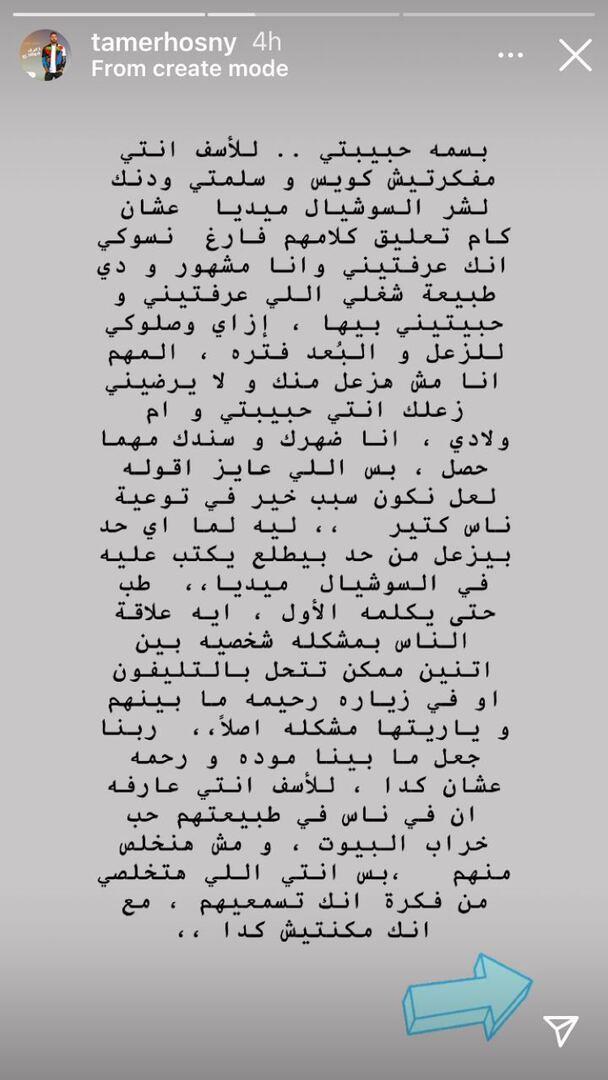The image size is (608, 1080).
Task: Open tamerhosny's profile picture
Action: tap(45, 55)
